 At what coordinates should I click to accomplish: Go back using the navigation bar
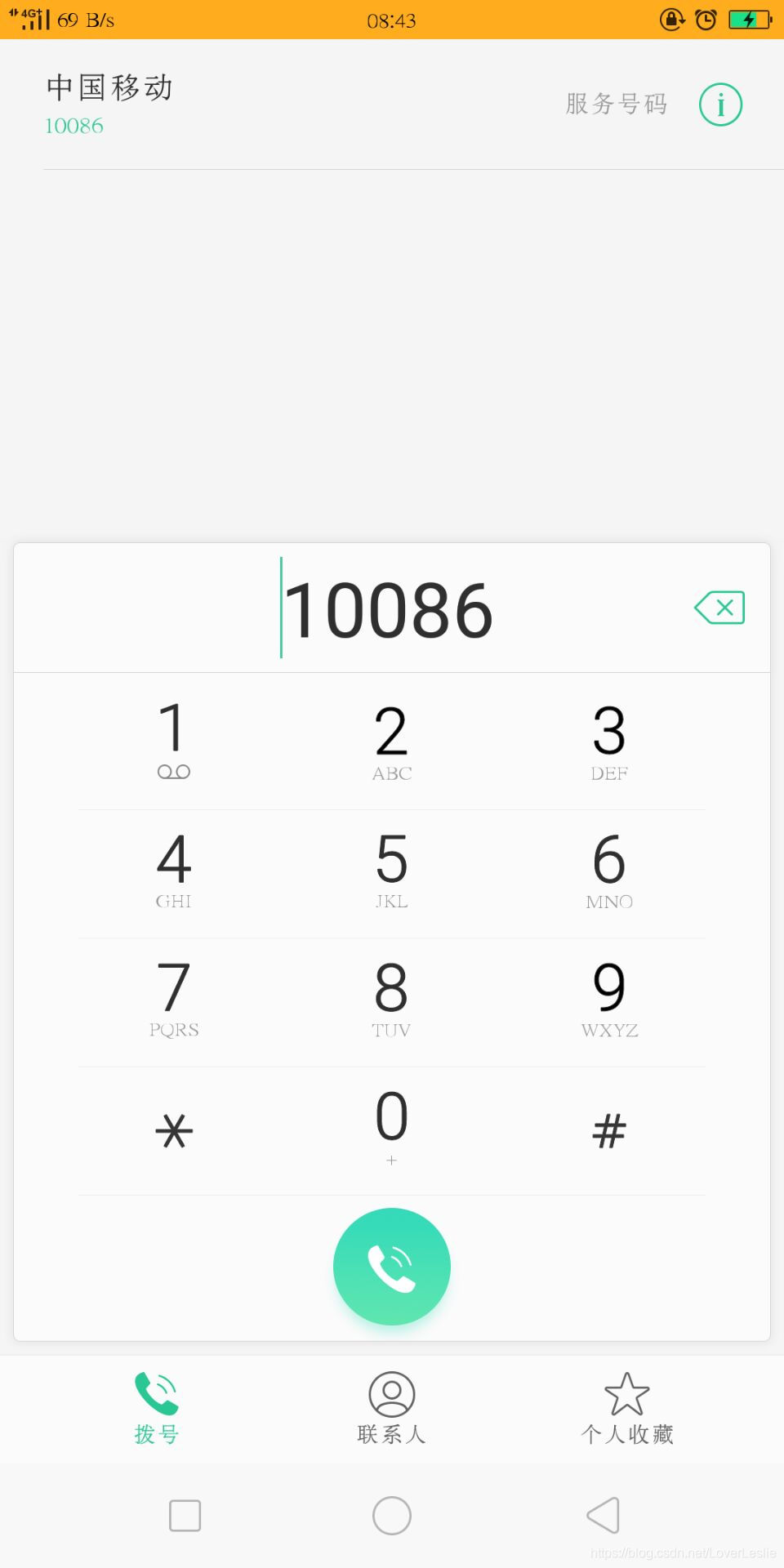(x=604, y=1516)
